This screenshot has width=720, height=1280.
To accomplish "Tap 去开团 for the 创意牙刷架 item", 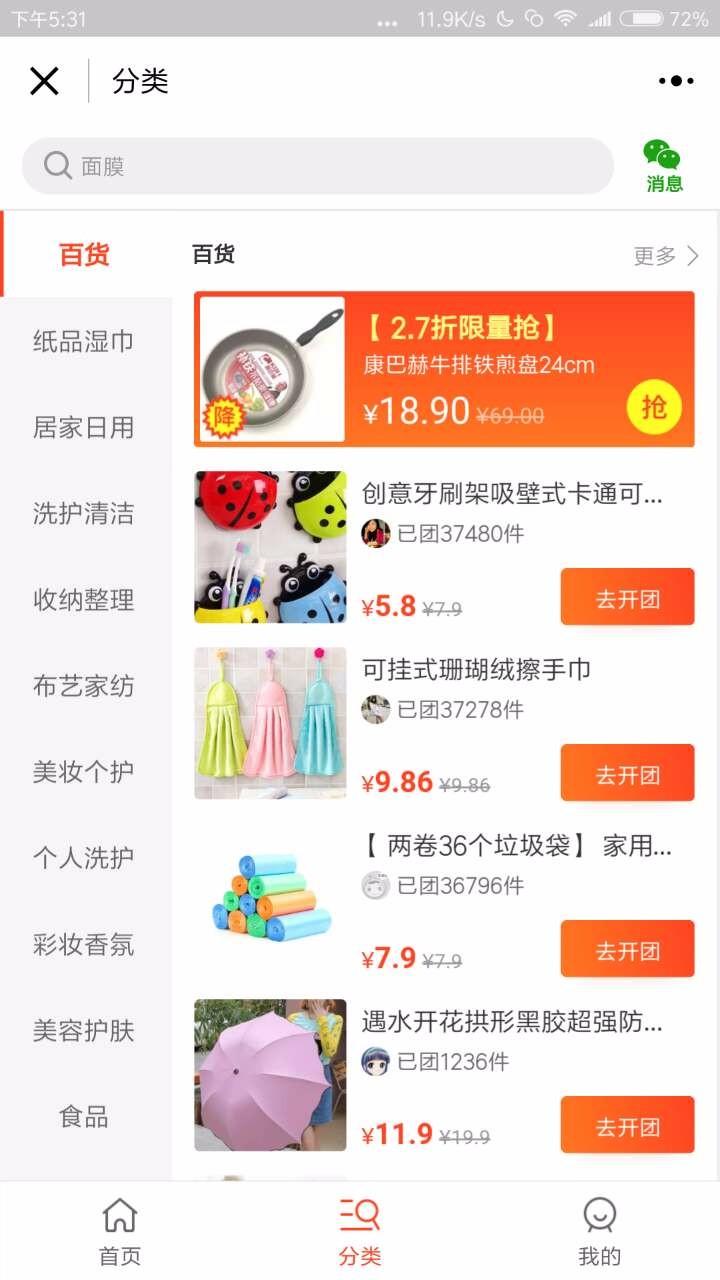I will click(x=627, y=598).
